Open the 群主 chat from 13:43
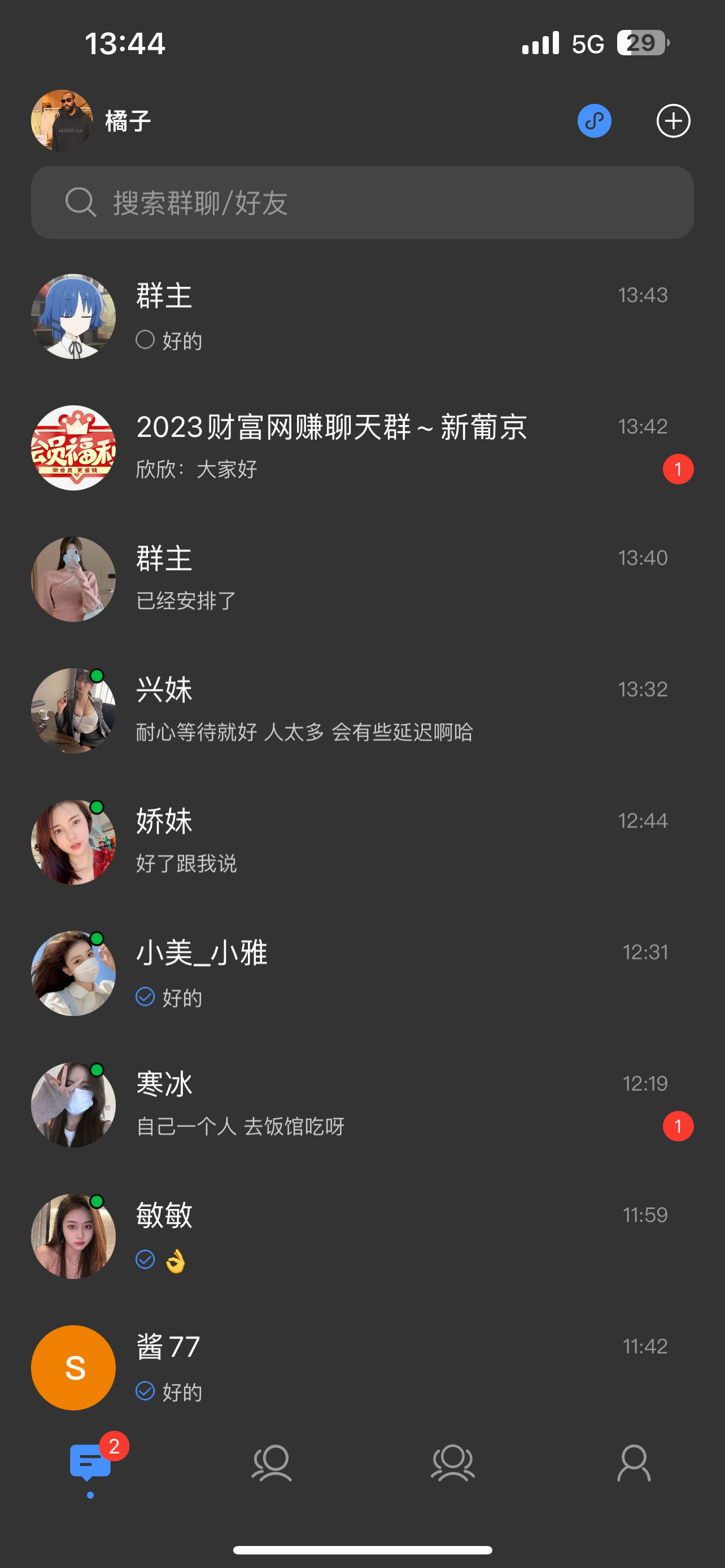Image resolution: width=725 pixels, height=1568 pixels. 362,317
